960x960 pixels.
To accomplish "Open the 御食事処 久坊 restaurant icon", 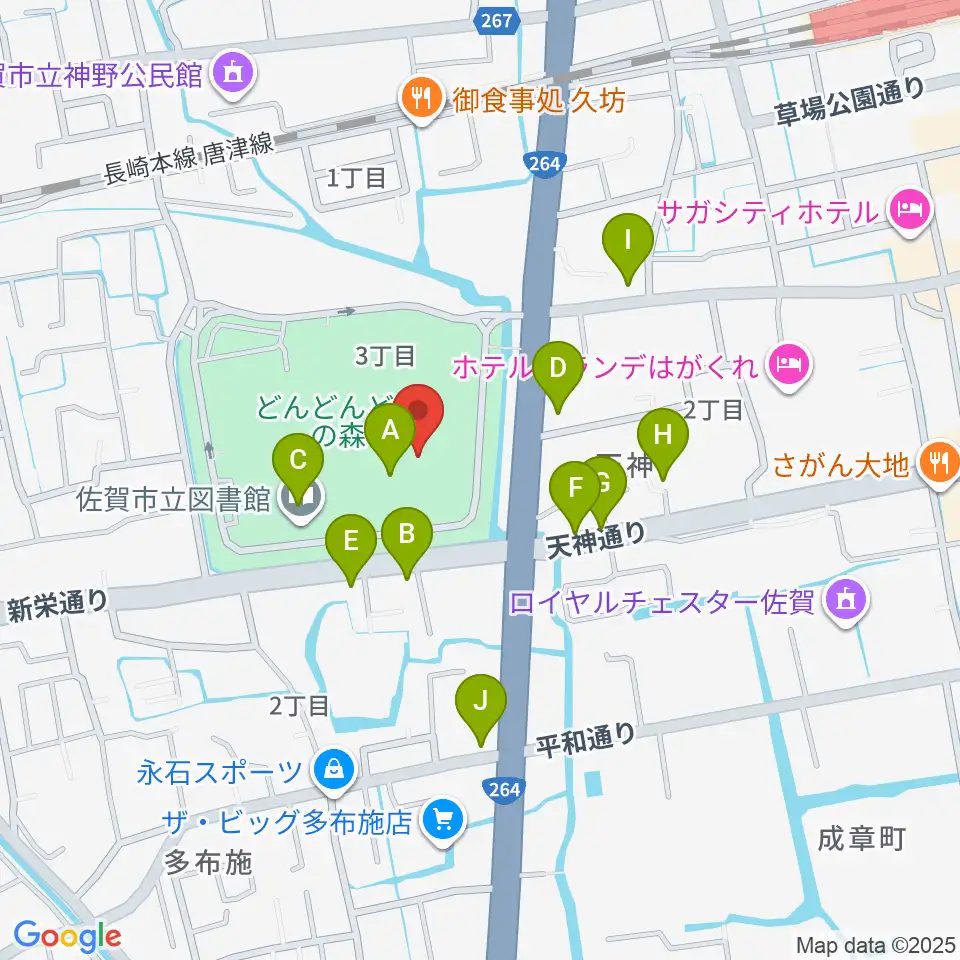I will pos(422,100).
